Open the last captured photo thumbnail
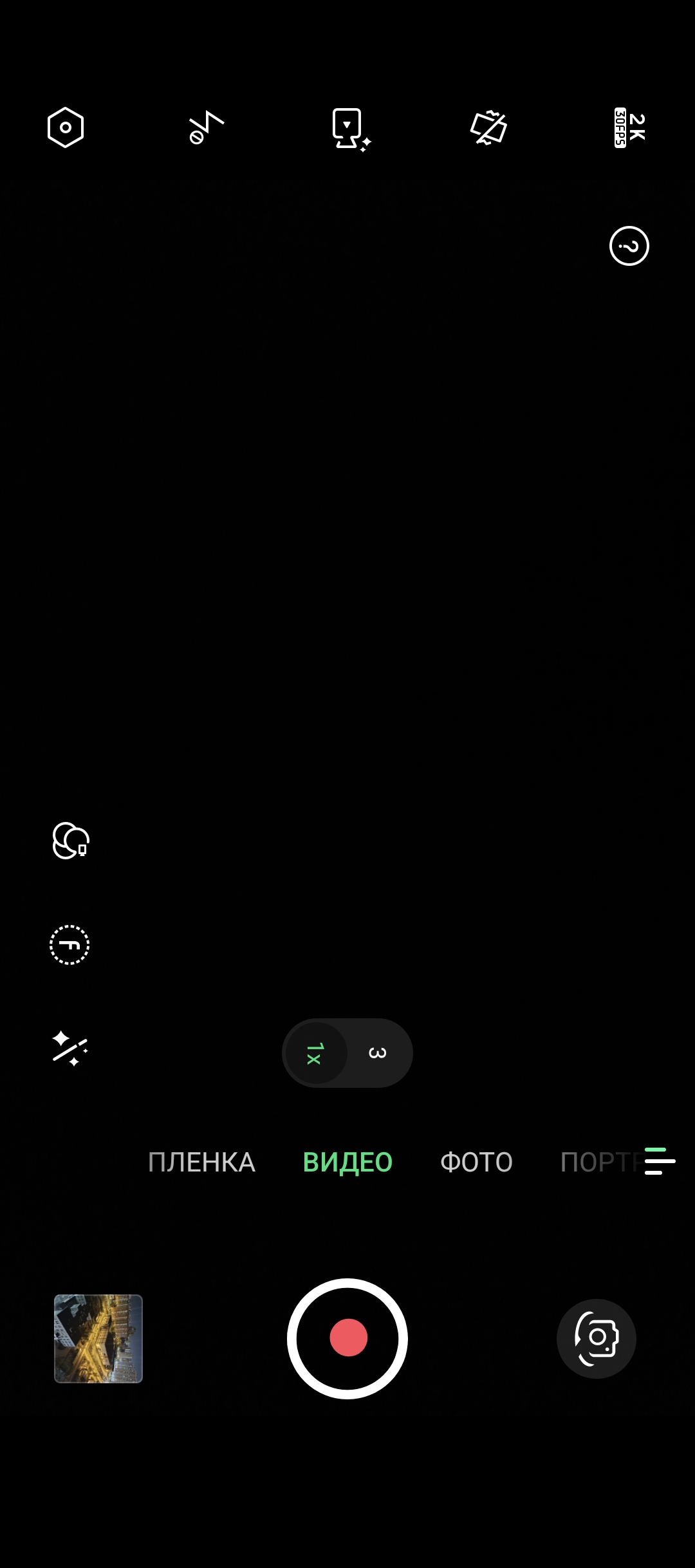 98,1339
